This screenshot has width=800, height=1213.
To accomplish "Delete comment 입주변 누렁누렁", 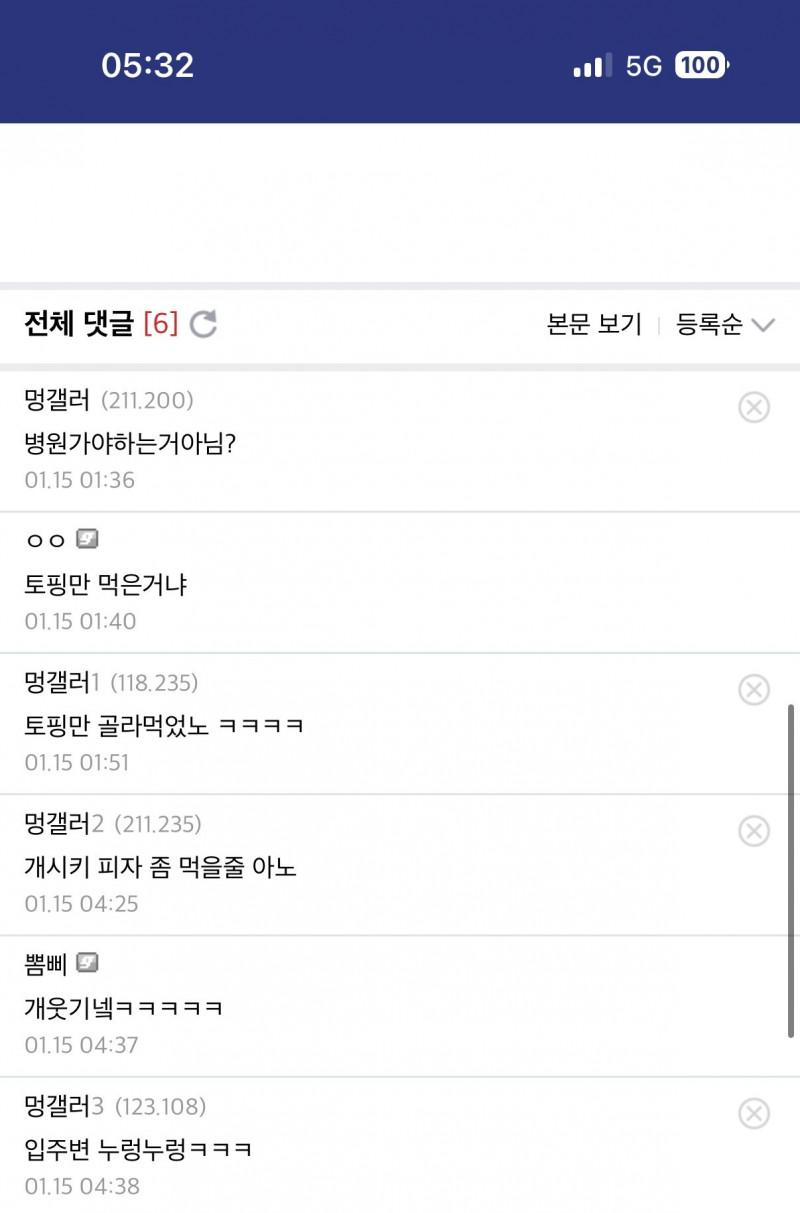I will pos(753,1113).
